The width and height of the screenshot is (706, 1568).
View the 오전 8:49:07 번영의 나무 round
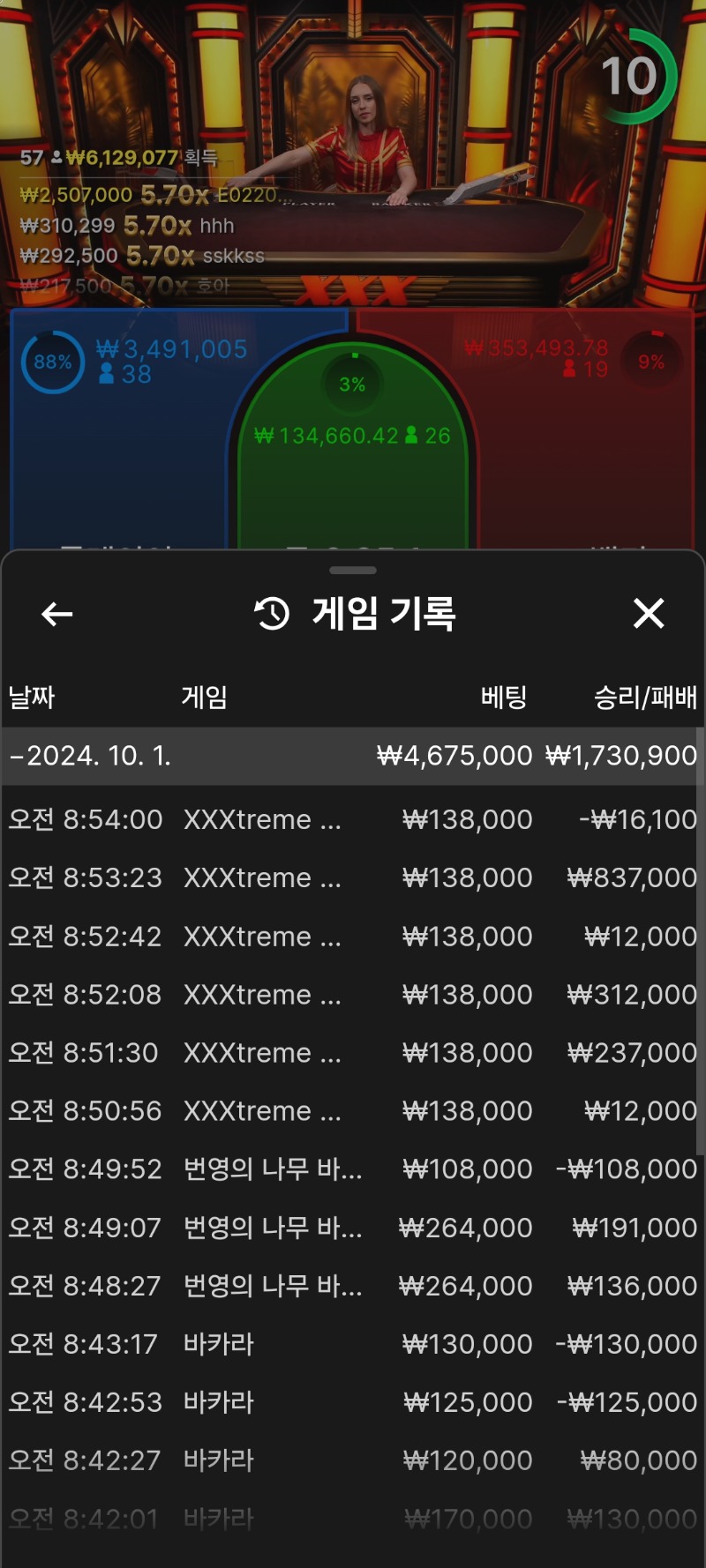click(x=353, y=1227)
